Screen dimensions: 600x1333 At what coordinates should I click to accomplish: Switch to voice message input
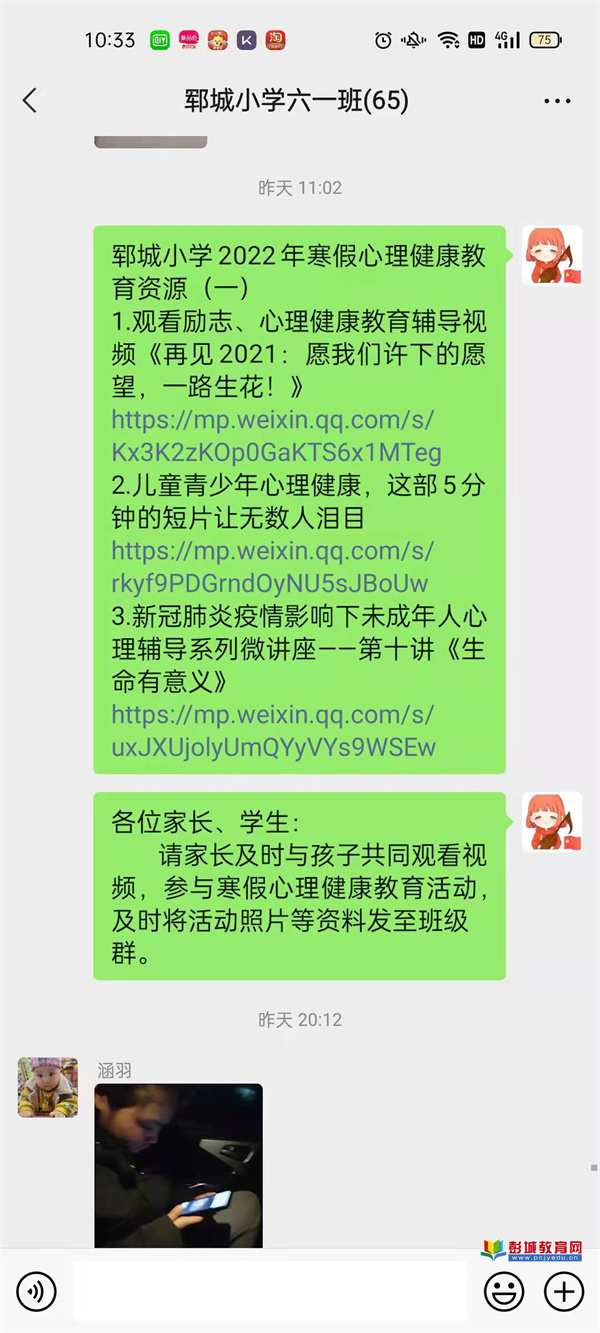pos(37,1291)
